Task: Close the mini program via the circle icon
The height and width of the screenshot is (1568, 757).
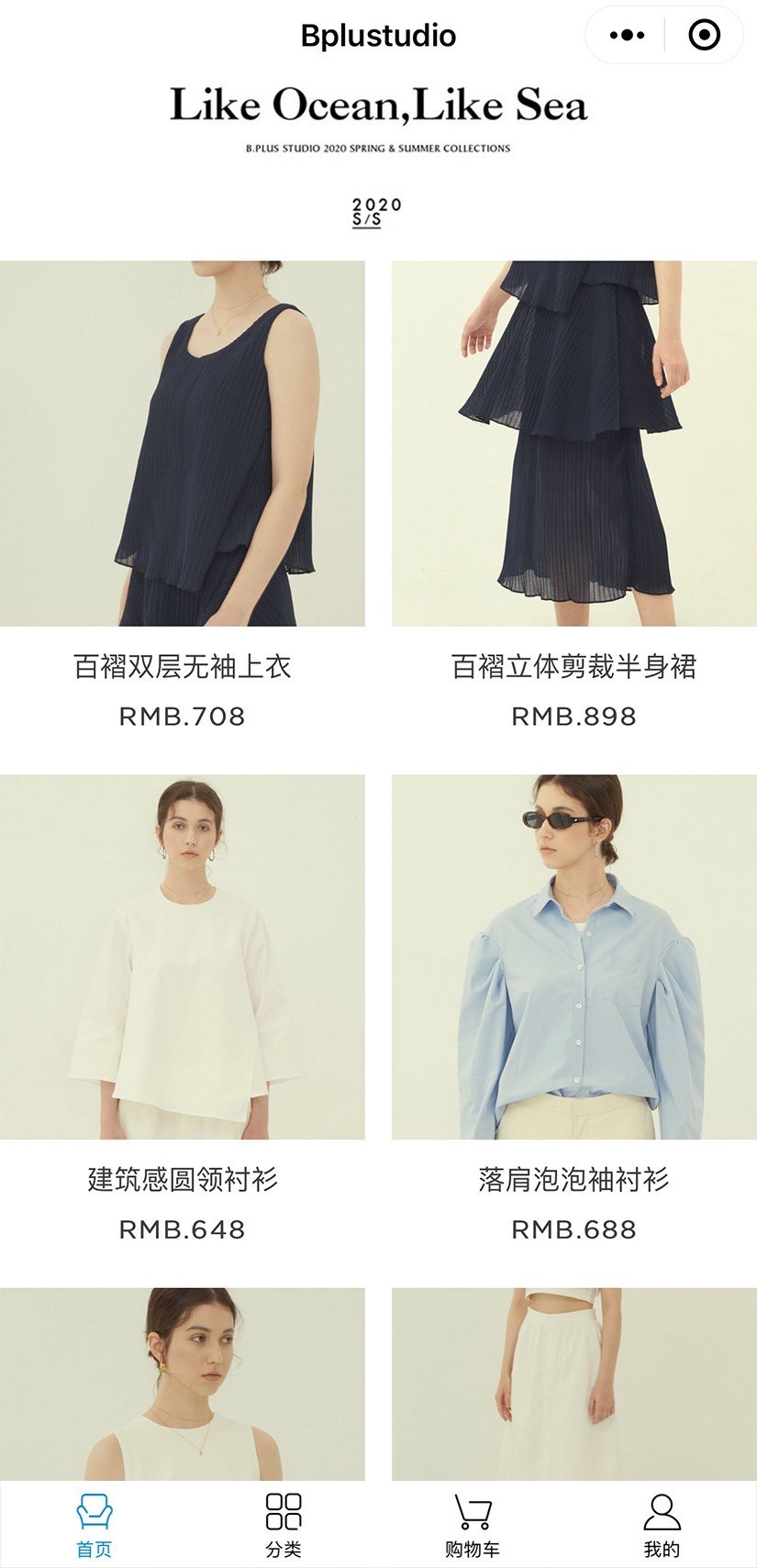Action: (704, 35)
